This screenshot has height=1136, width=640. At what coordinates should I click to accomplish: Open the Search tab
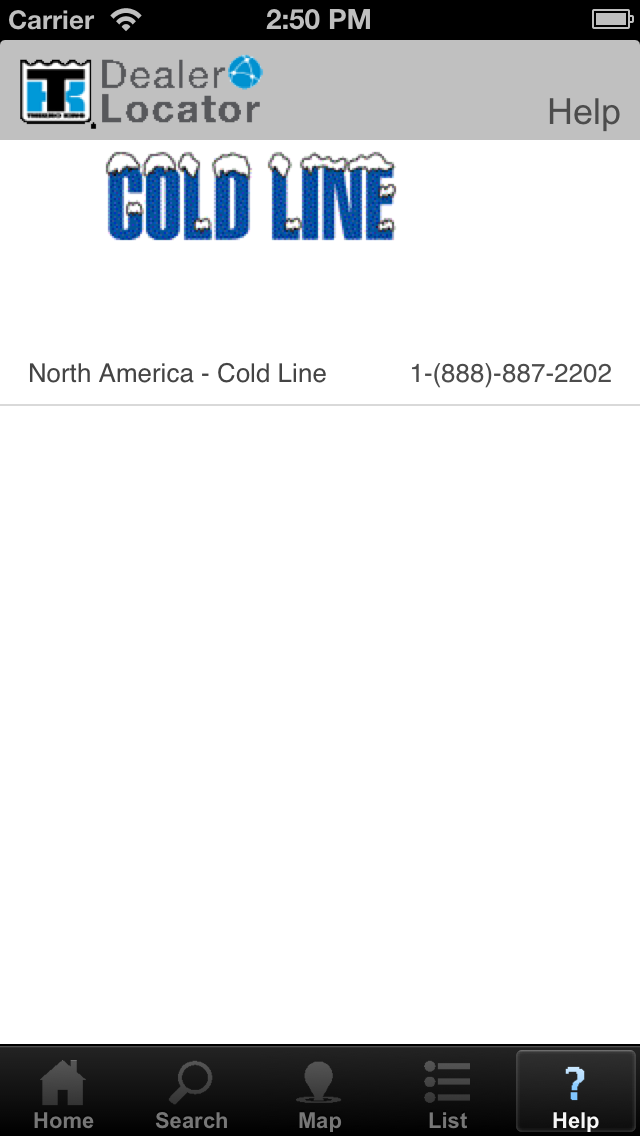click(191, 1092)
